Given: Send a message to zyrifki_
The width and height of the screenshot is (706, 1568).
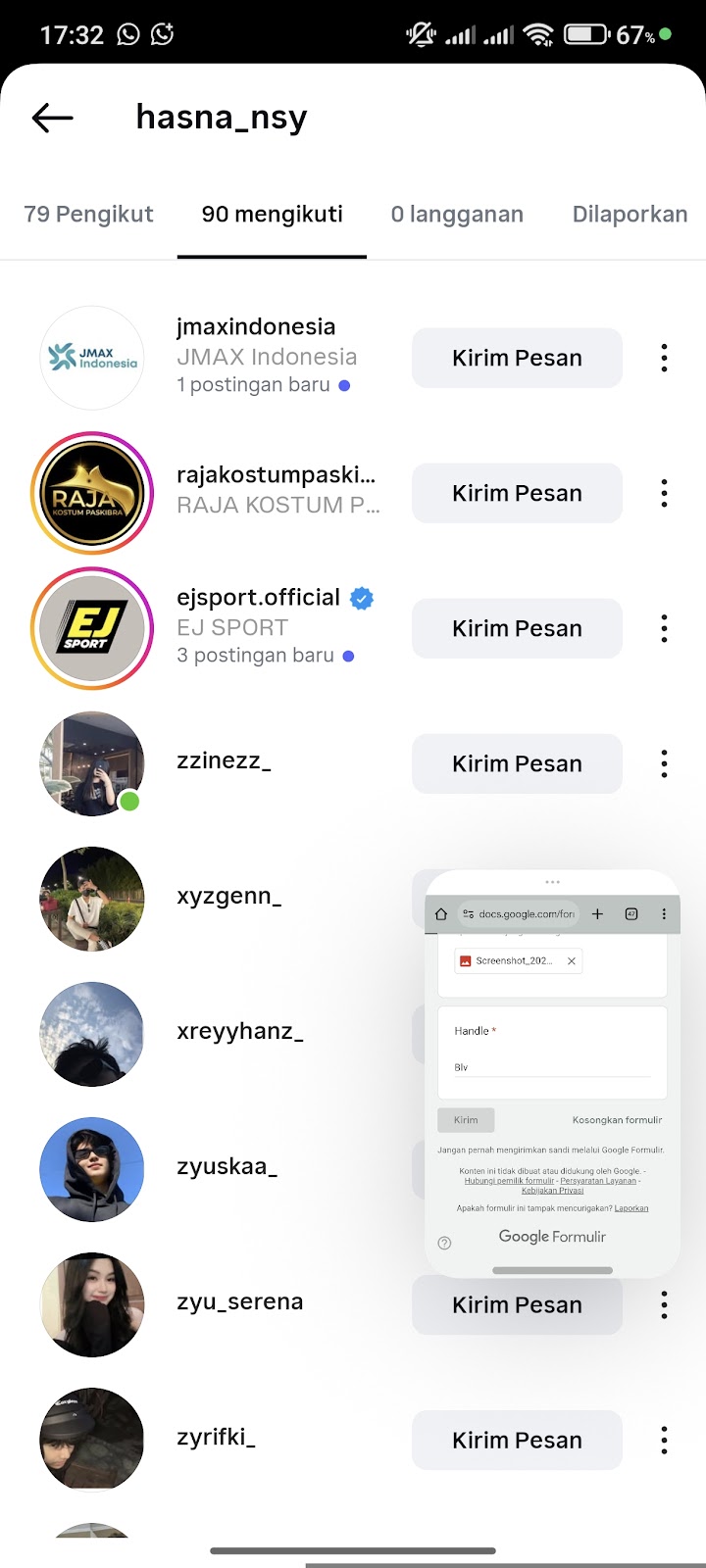Looking at the screenshot, I should tap(517, 1440).
